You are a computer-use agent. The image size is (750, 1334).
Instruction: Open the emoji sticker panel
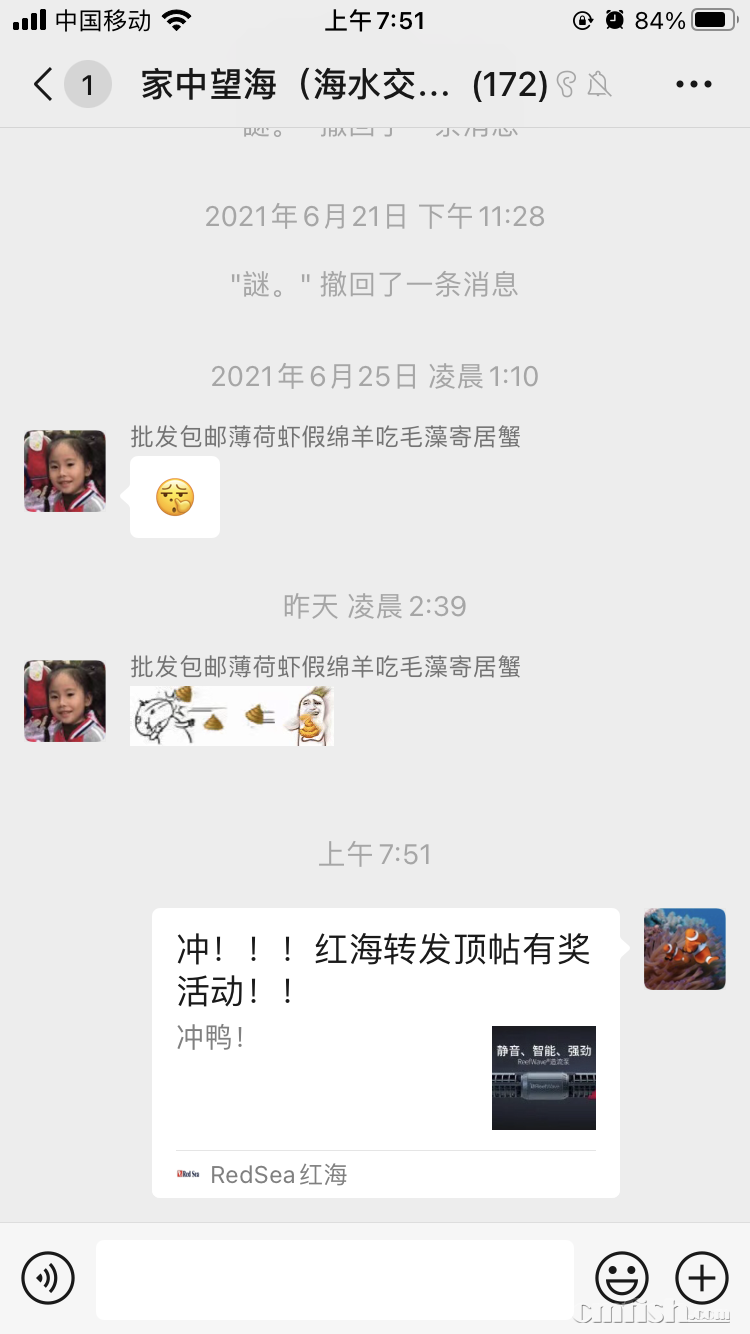(x=621, y=1278)
